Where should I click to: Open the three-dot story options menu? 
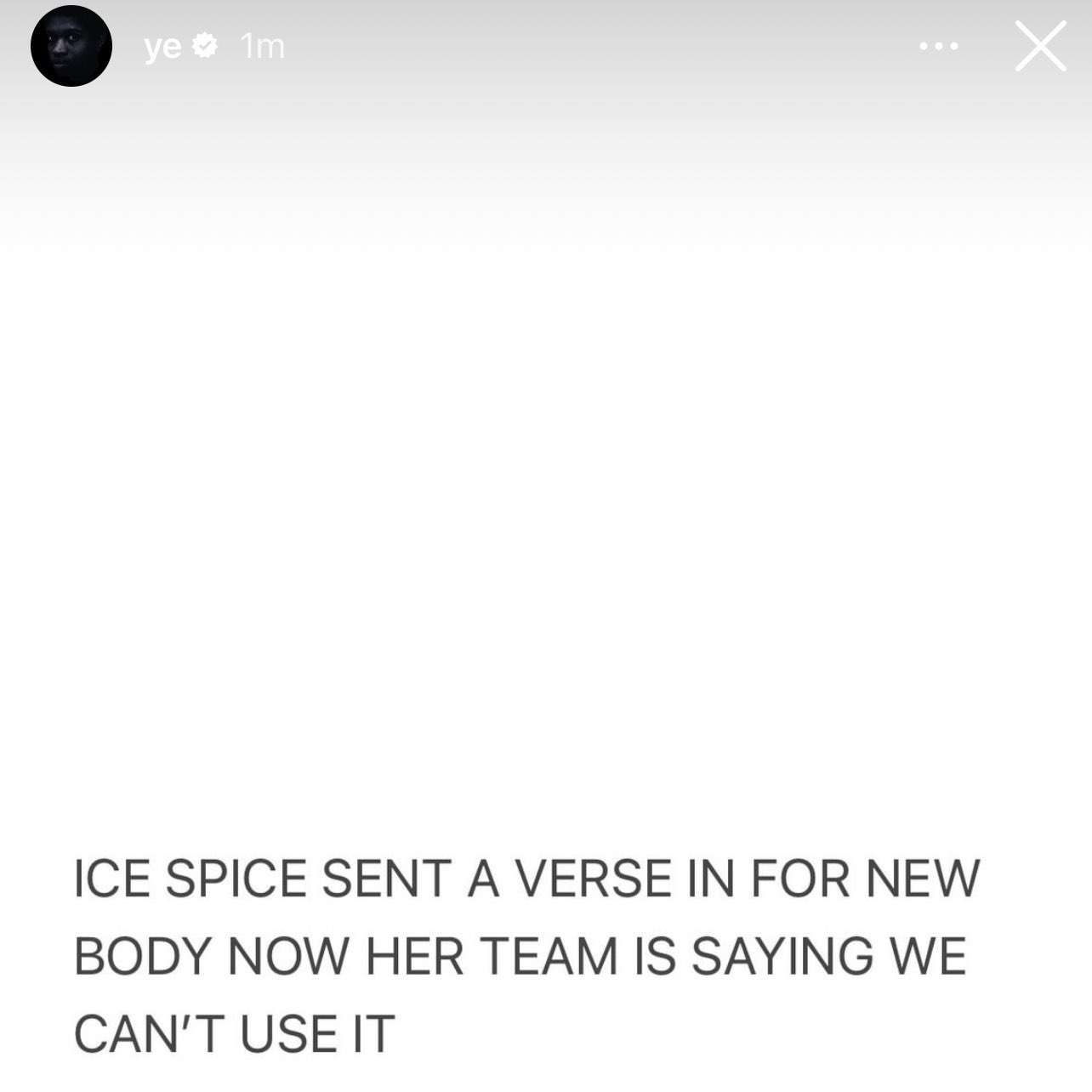click(939, 46)
